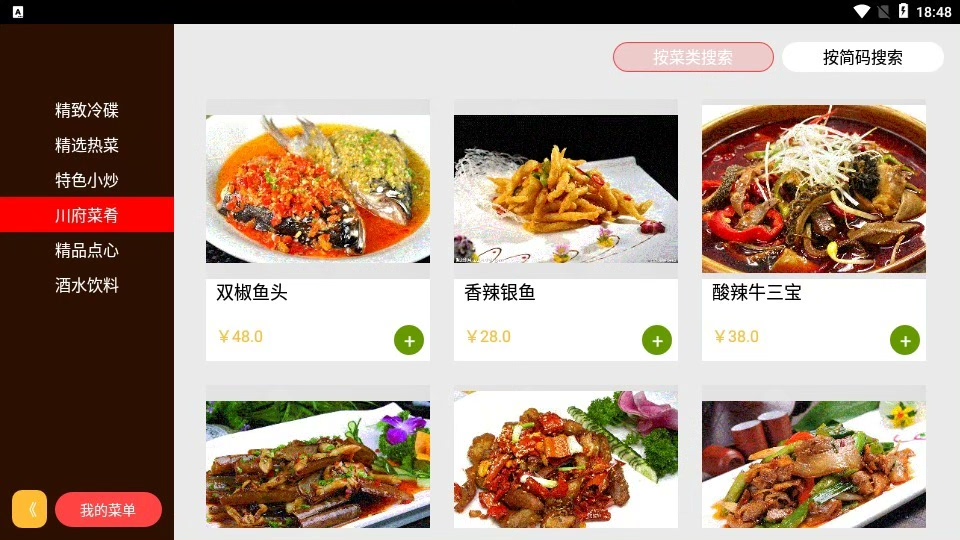Tap the 川府菜肴 category
This screenshot has height=540, width=960.
[x=87, y=215]
